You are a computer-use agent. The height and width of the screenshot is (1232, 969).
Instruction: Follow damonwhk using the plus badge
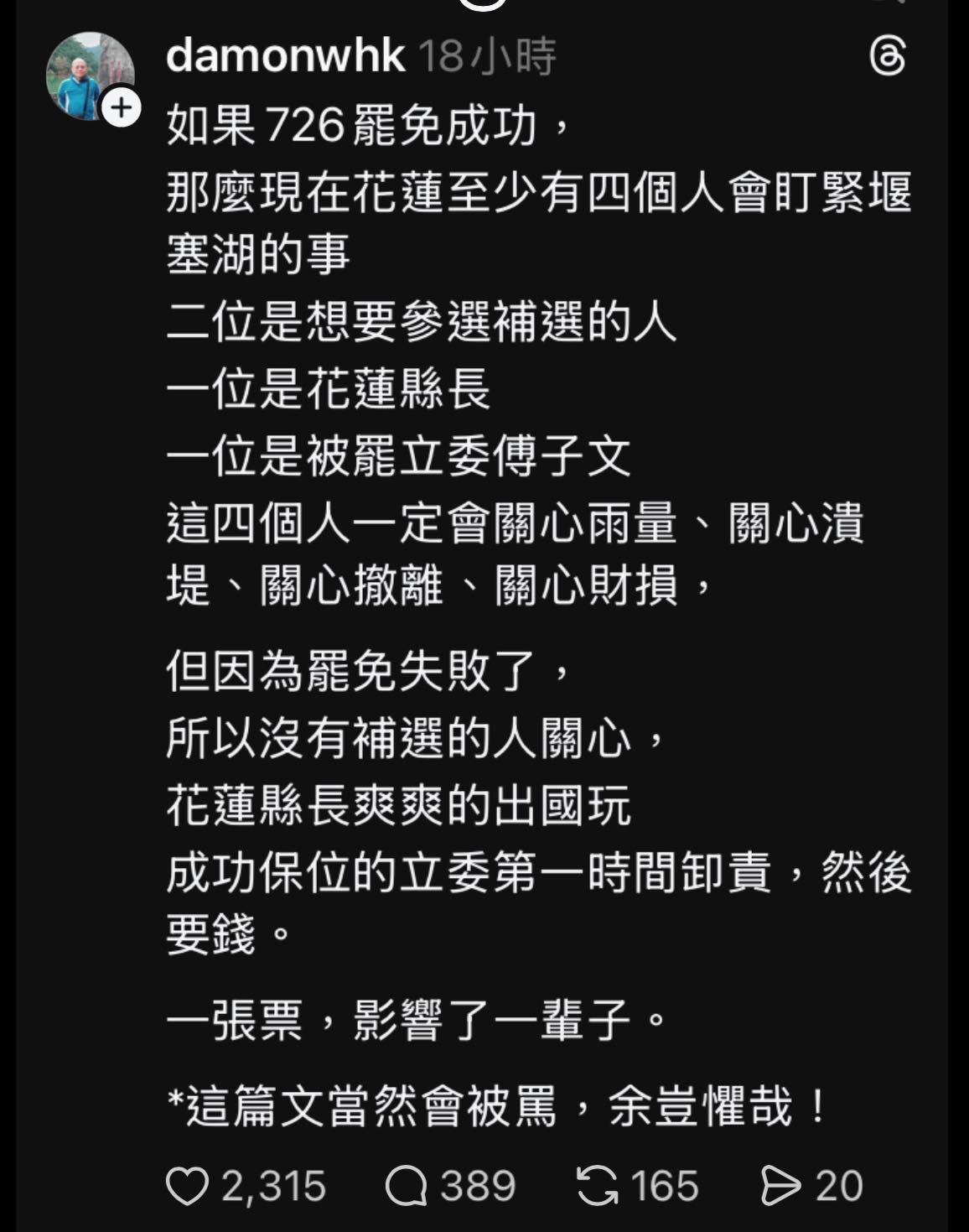122,108
